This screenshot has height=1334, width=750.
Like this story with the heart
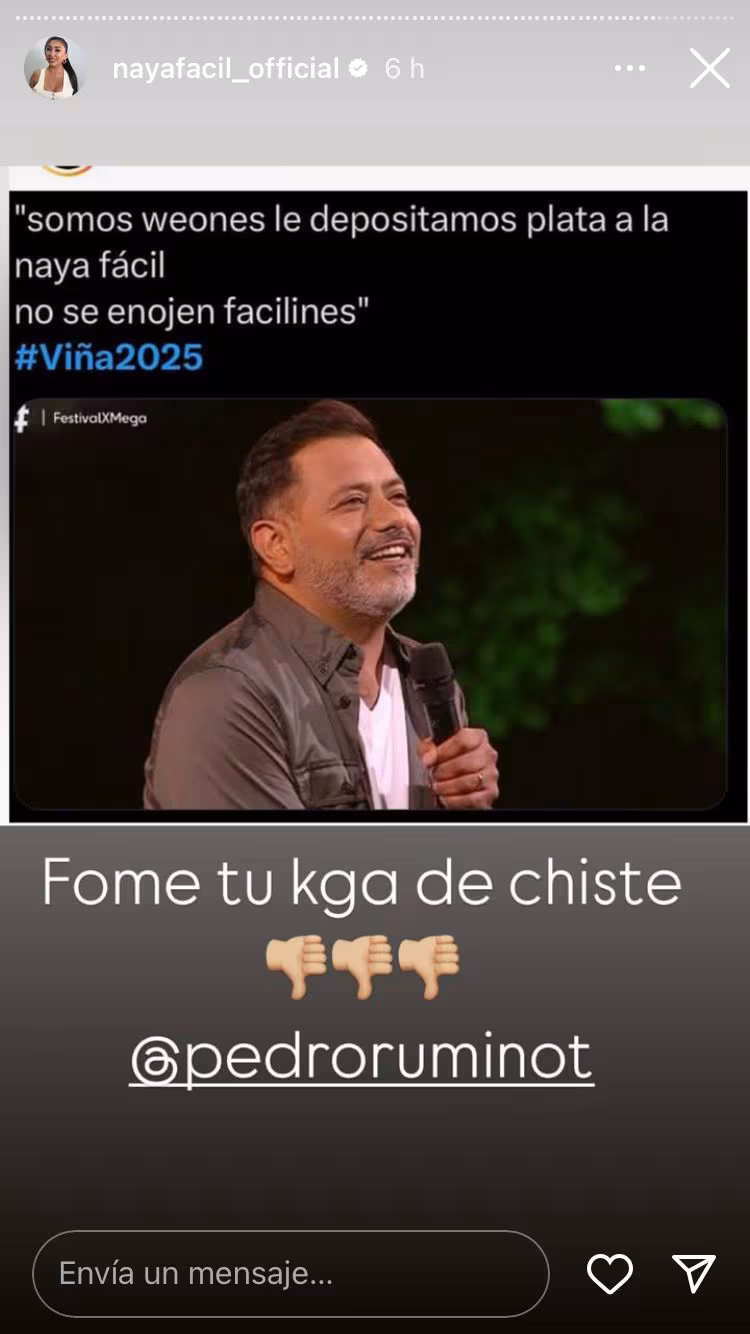[609, 1273]
